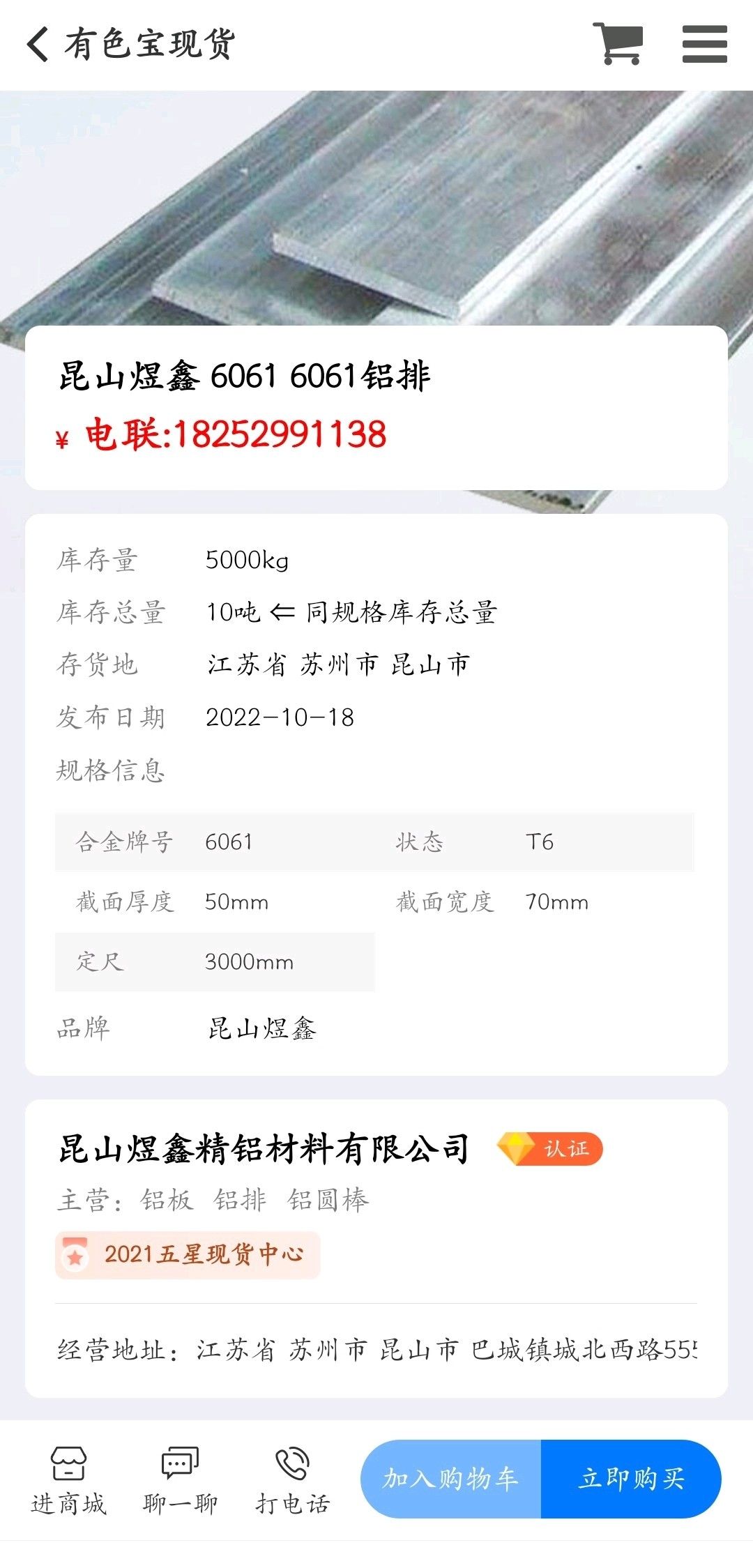Call the seller using 打电话
The width and height of the screenshot is (753, 1568).
click(292, 1479)
